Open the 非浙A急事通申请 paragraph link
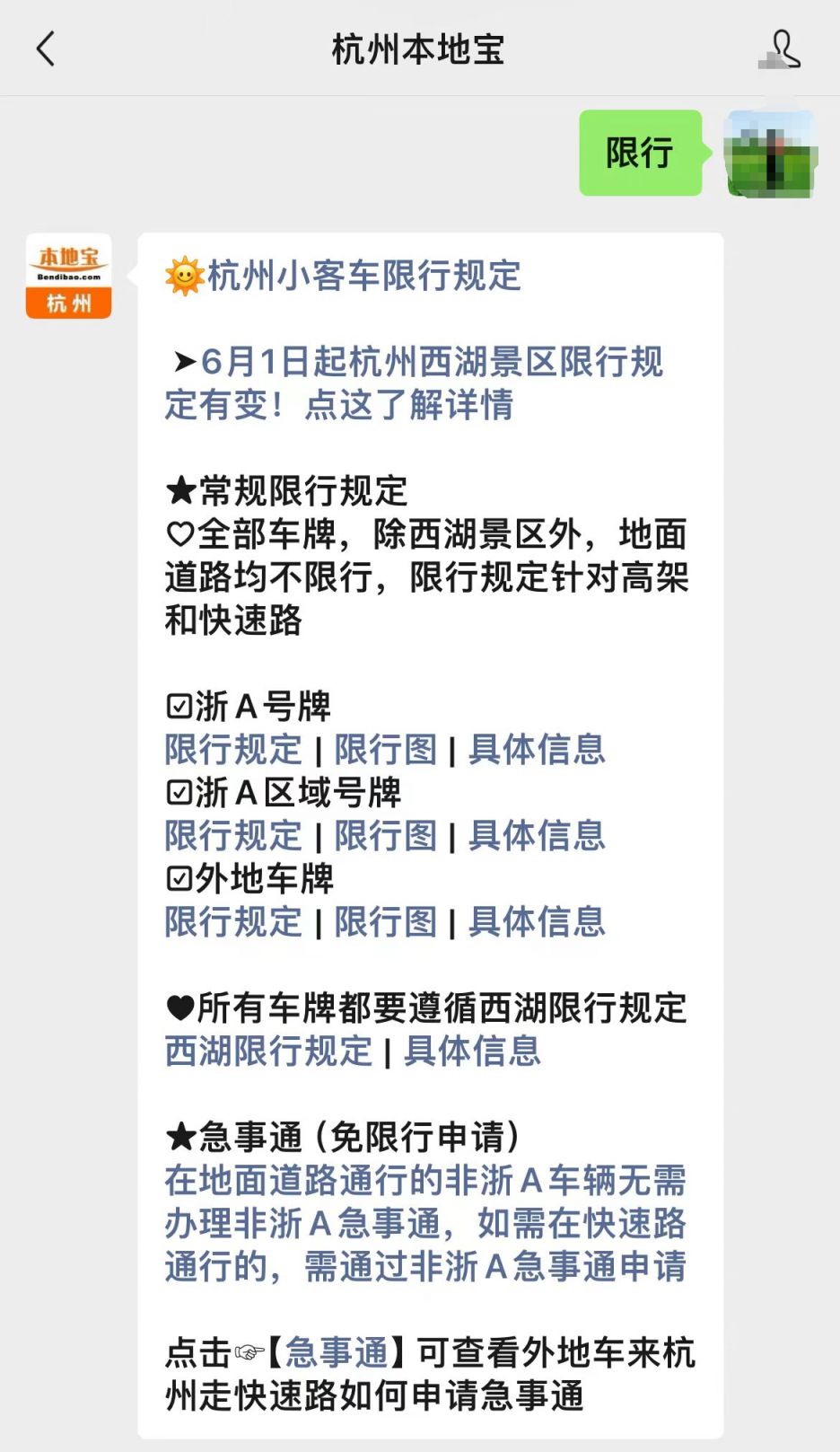 tap(424, 1223)
